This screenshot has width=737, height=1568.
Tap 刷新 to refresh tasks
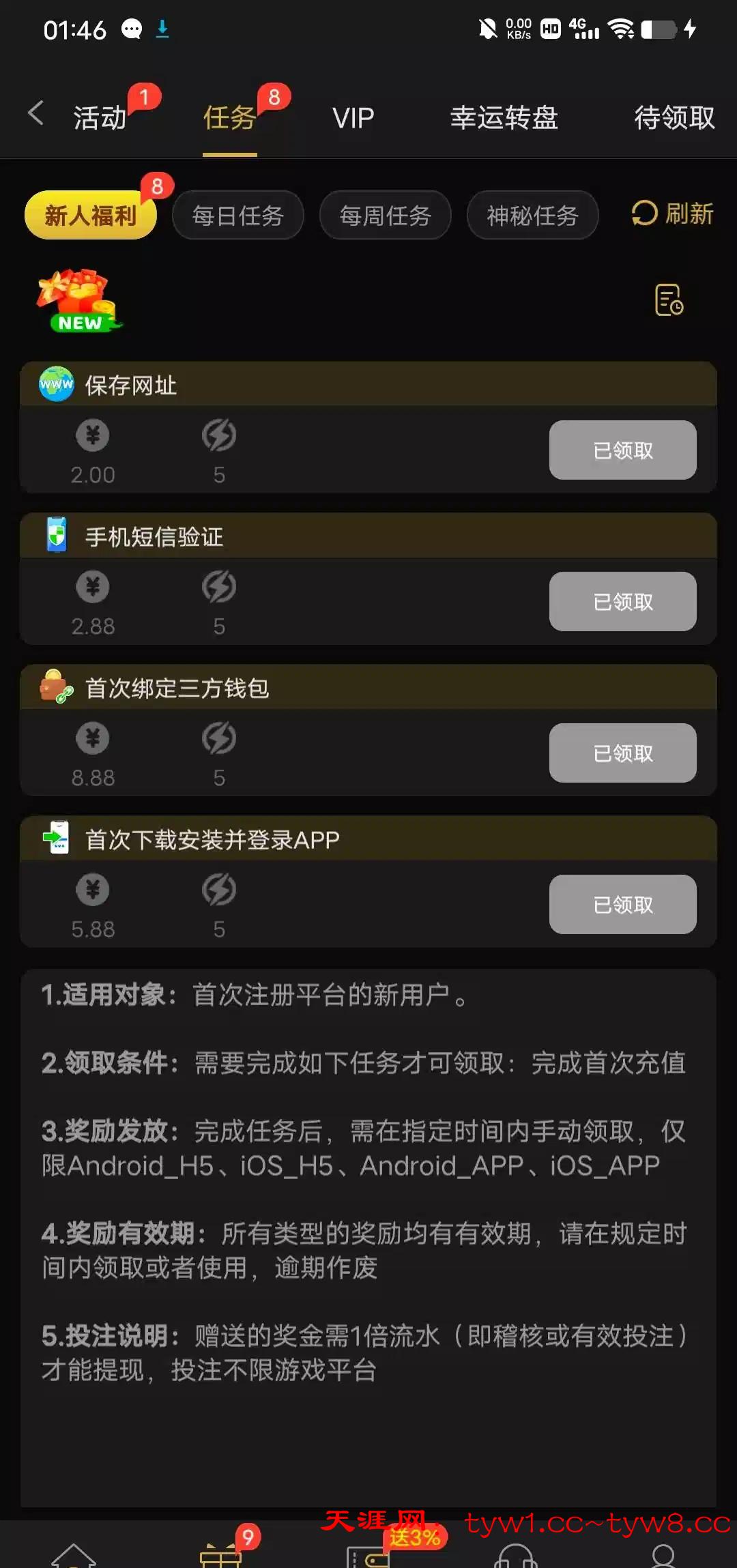672,214
